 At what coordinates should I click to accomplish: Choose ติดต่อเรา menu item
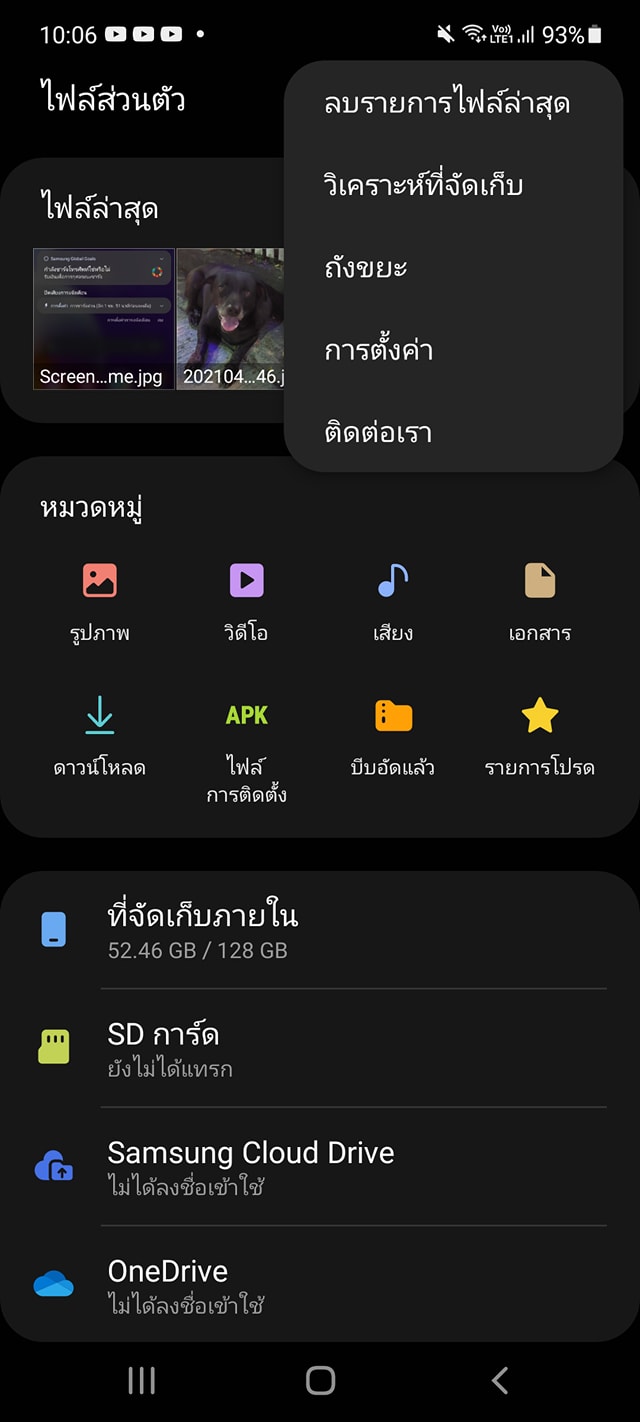coord(378,432)
